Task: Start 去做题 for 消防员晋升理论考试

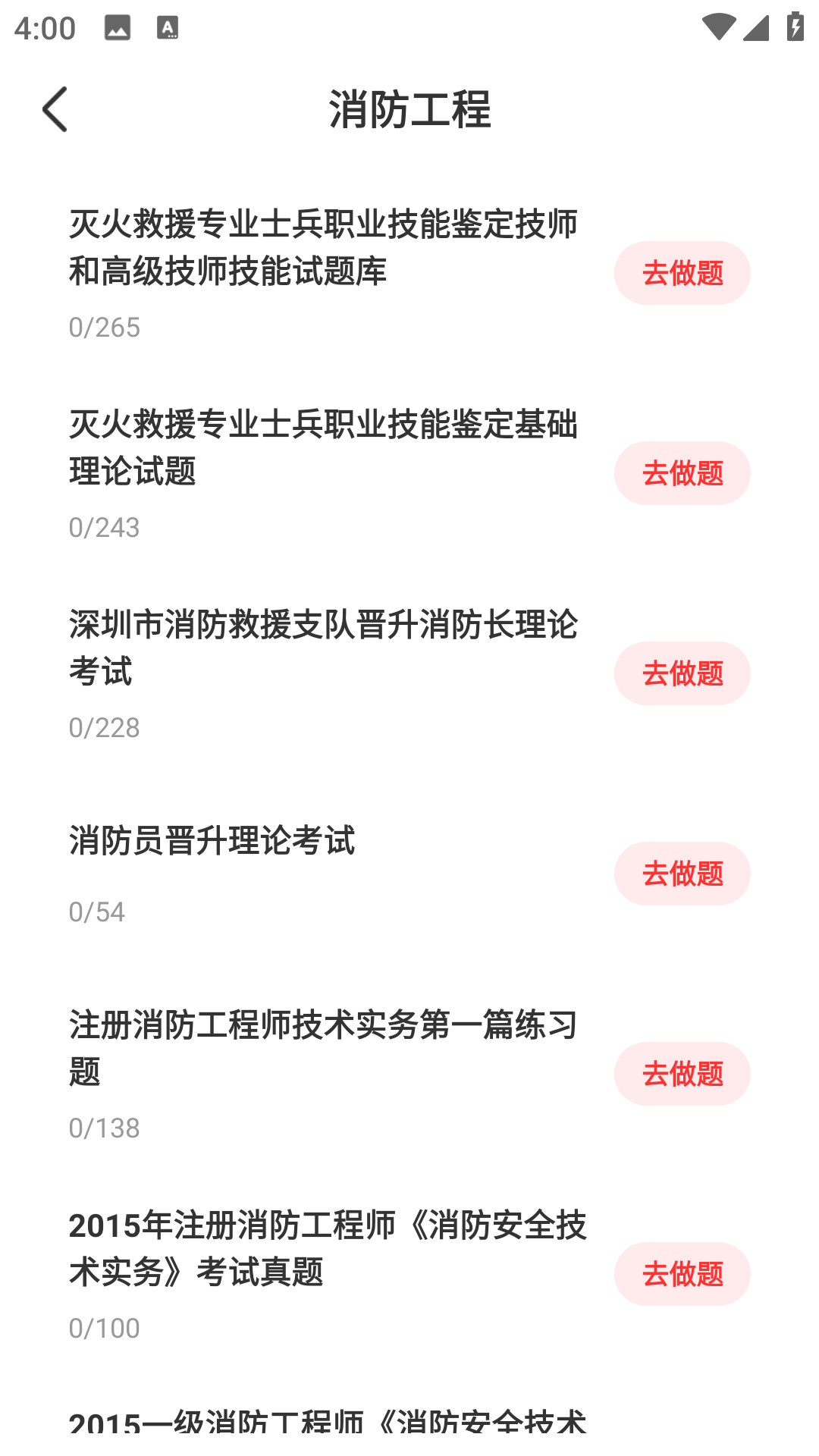Action: coord(682,874)
